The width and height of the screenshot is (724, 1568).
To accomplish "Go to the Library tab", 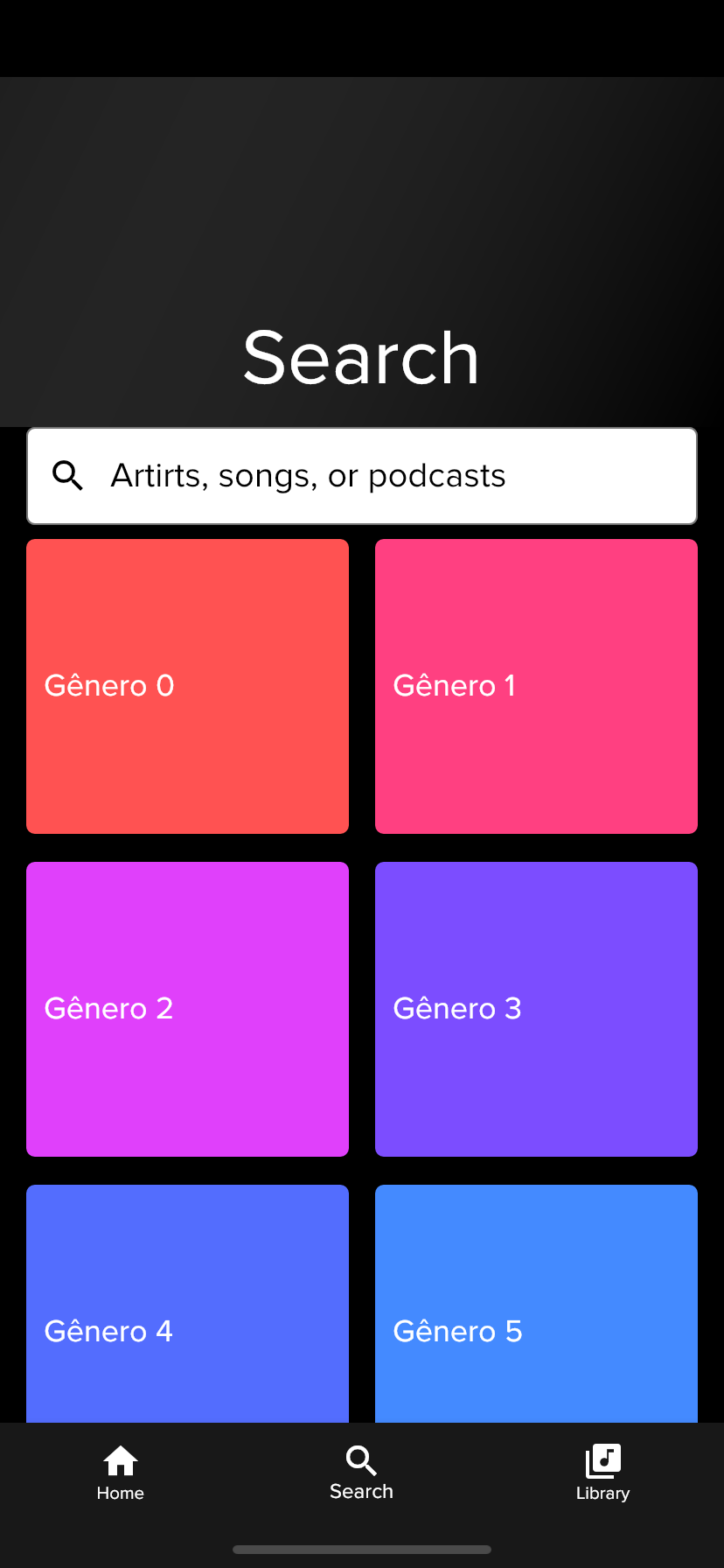I will coord(602,1473).
